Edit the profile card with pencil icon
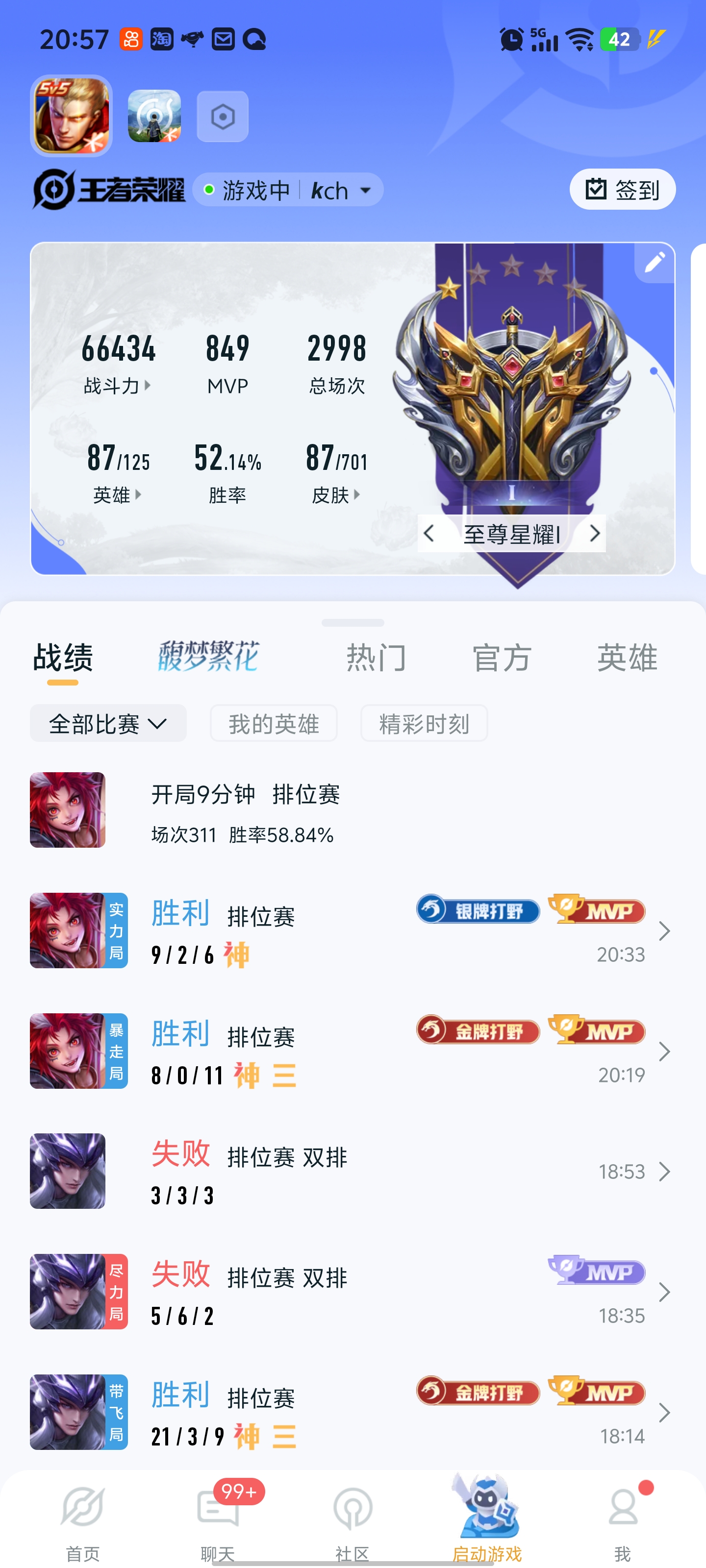The height and width of the screenshot is (1568, 706). [x=654, y=262]
